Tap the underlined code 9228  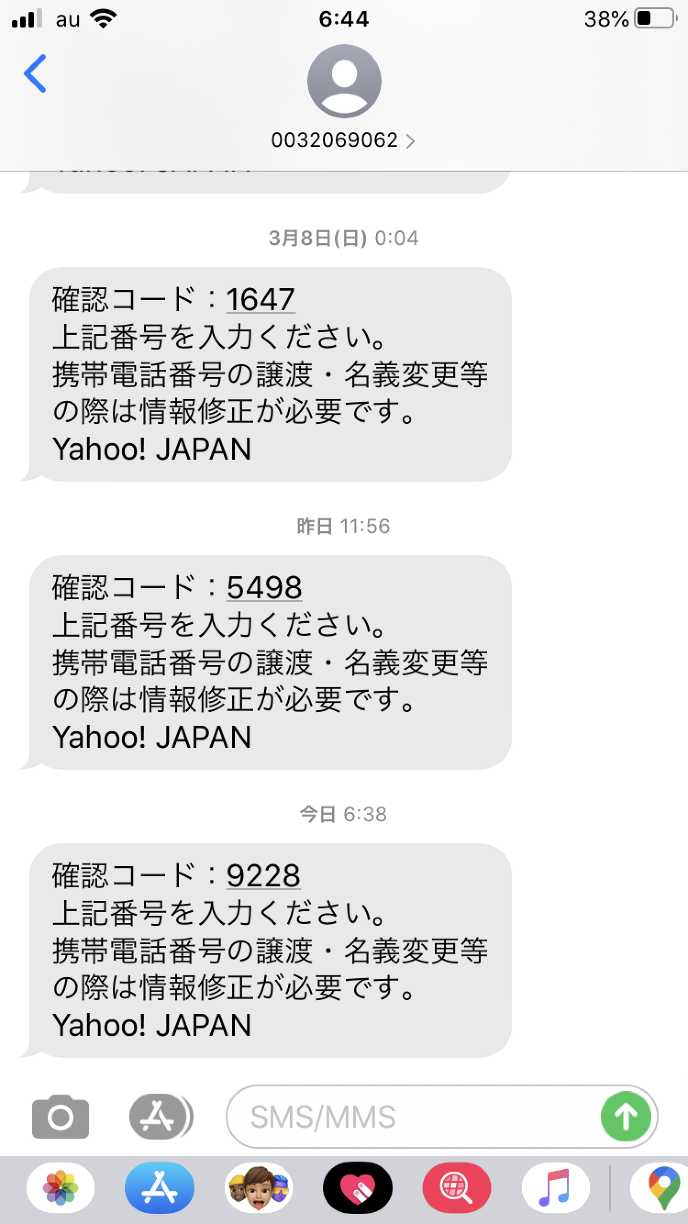click(x=263, y=875)
